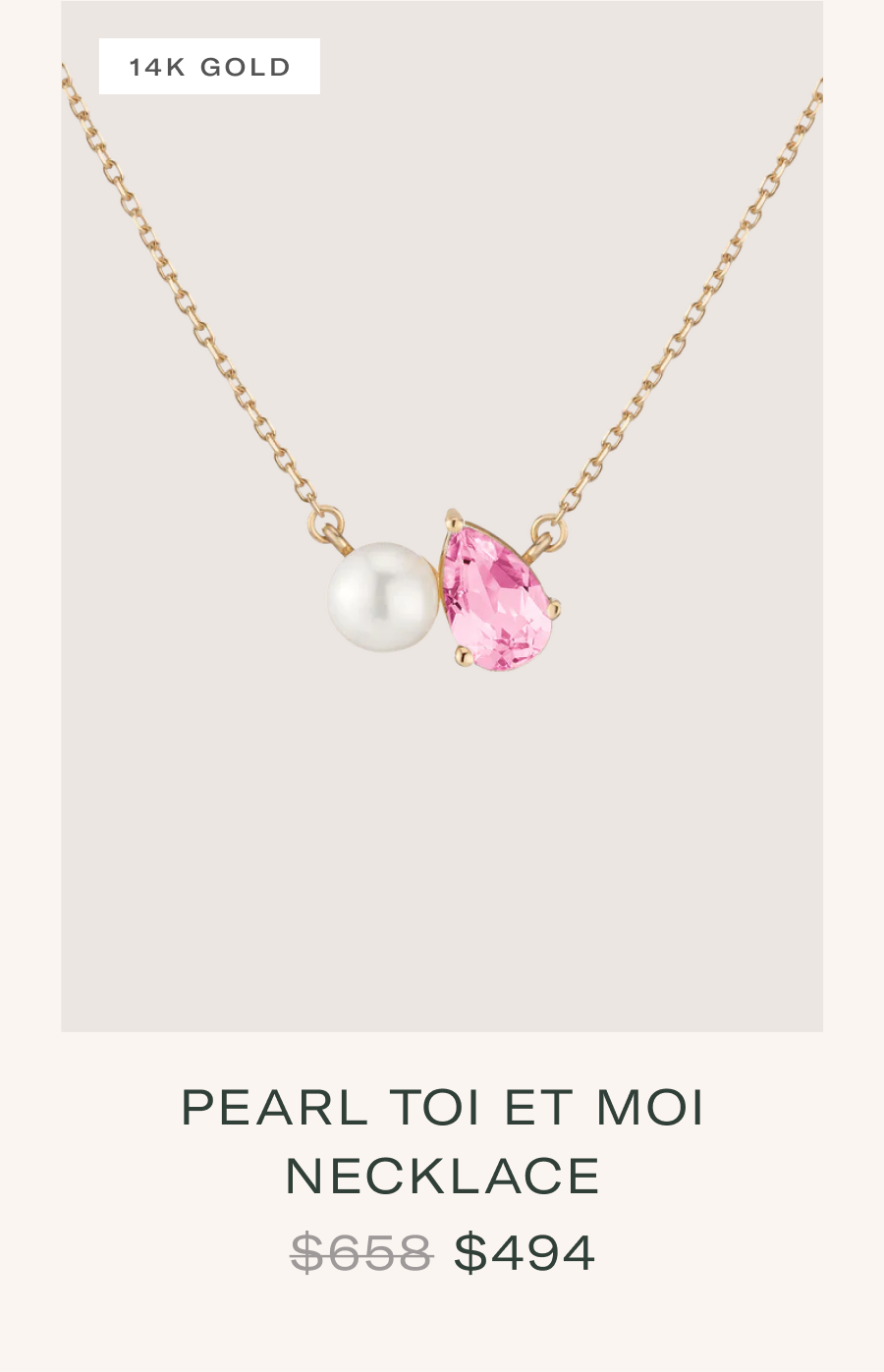Open the Pearl Toi Et Moi Necklace product
Image resolution: width=884 pixels, height=1372 pixels.
(x=442, y=1139)
